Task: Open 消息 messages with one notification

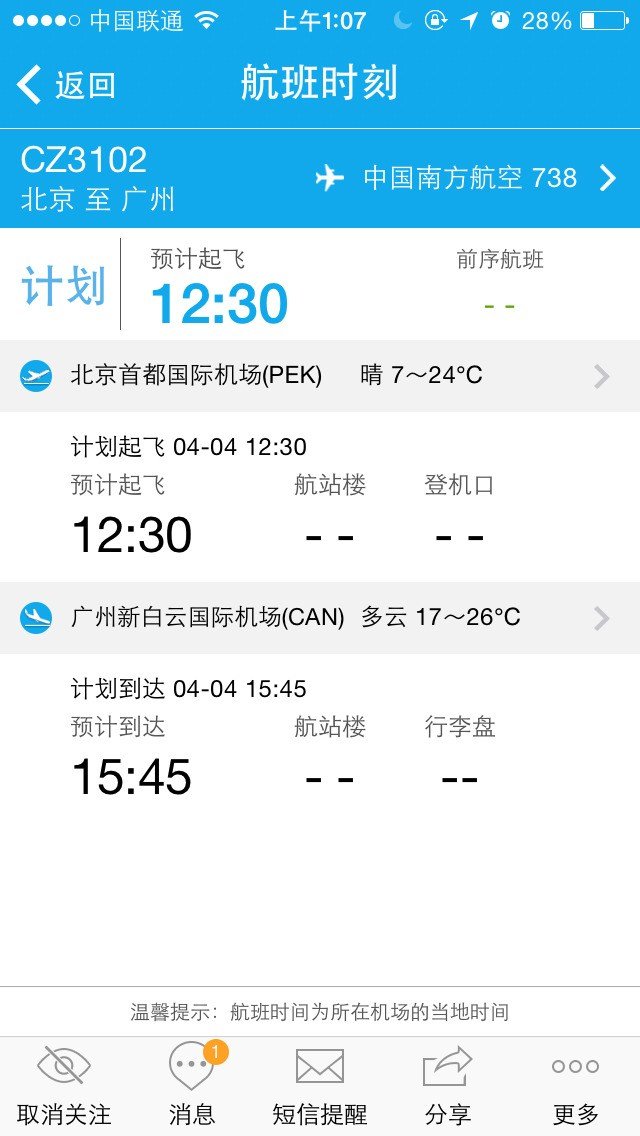Action: point(192,1086)
